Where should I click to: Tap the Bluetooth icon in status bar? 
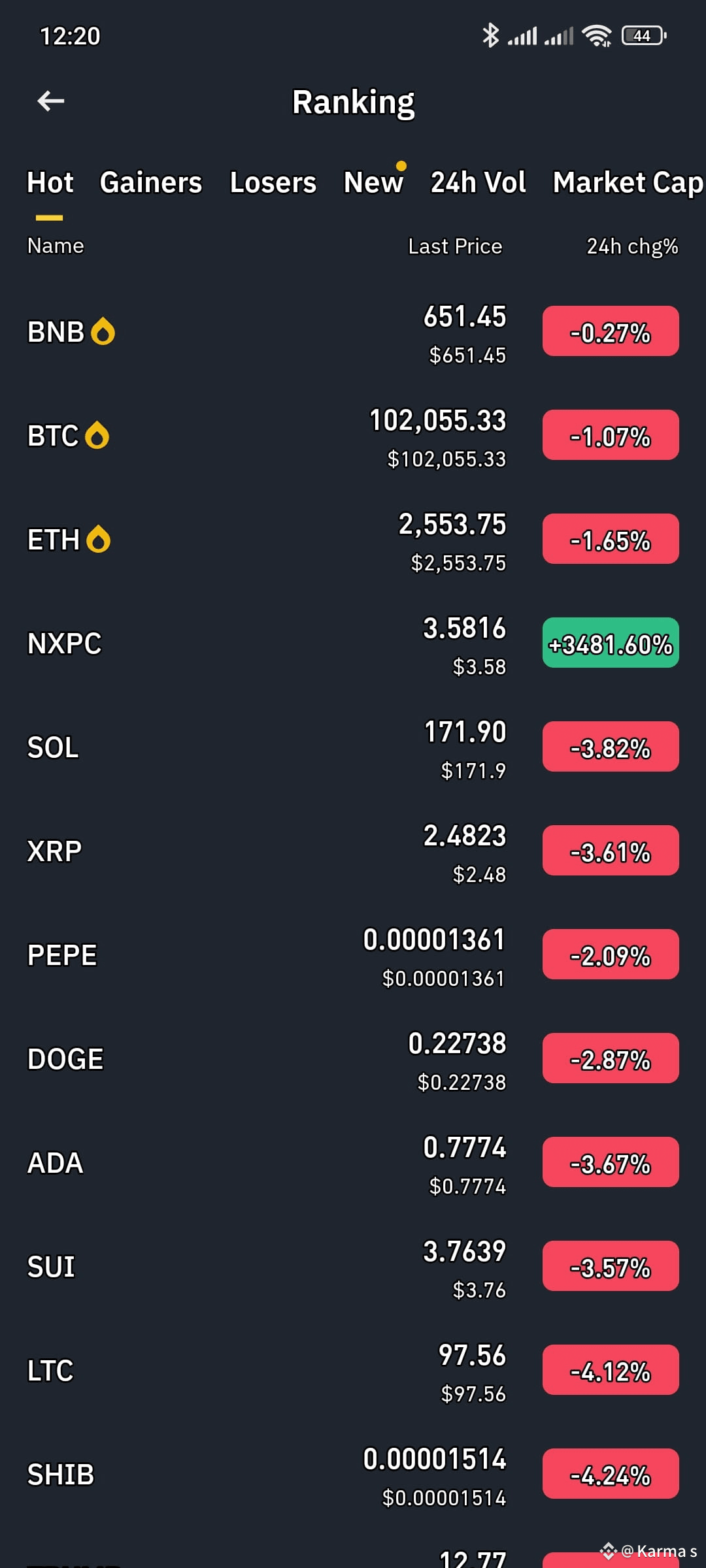pyautogui.click(x=492, y=34)
